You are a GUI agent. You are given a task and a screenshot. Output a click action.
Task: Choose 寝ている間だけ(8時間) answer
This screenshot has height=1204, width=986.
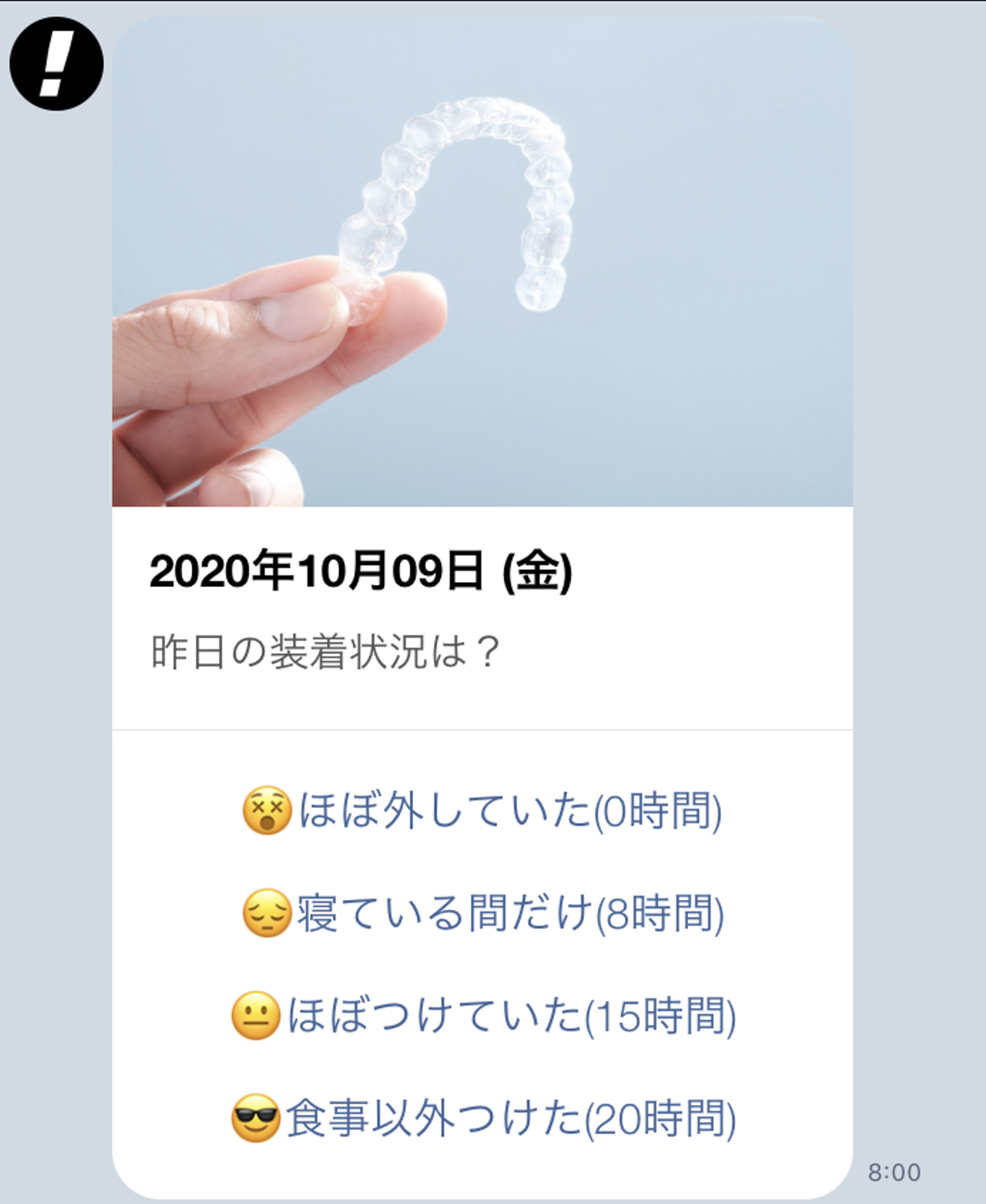(482, 913)
